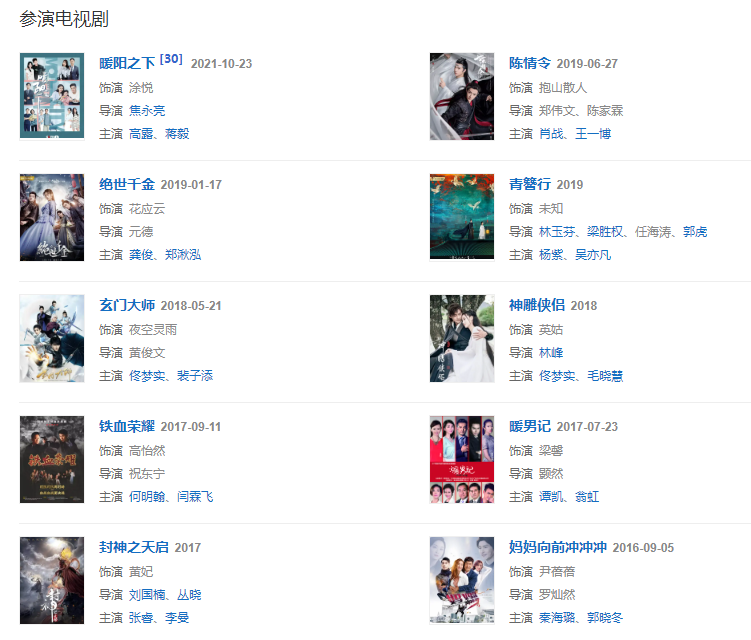Open the 暖男记 drama title link
Screen dimensions: 751x640
point(530,426)
